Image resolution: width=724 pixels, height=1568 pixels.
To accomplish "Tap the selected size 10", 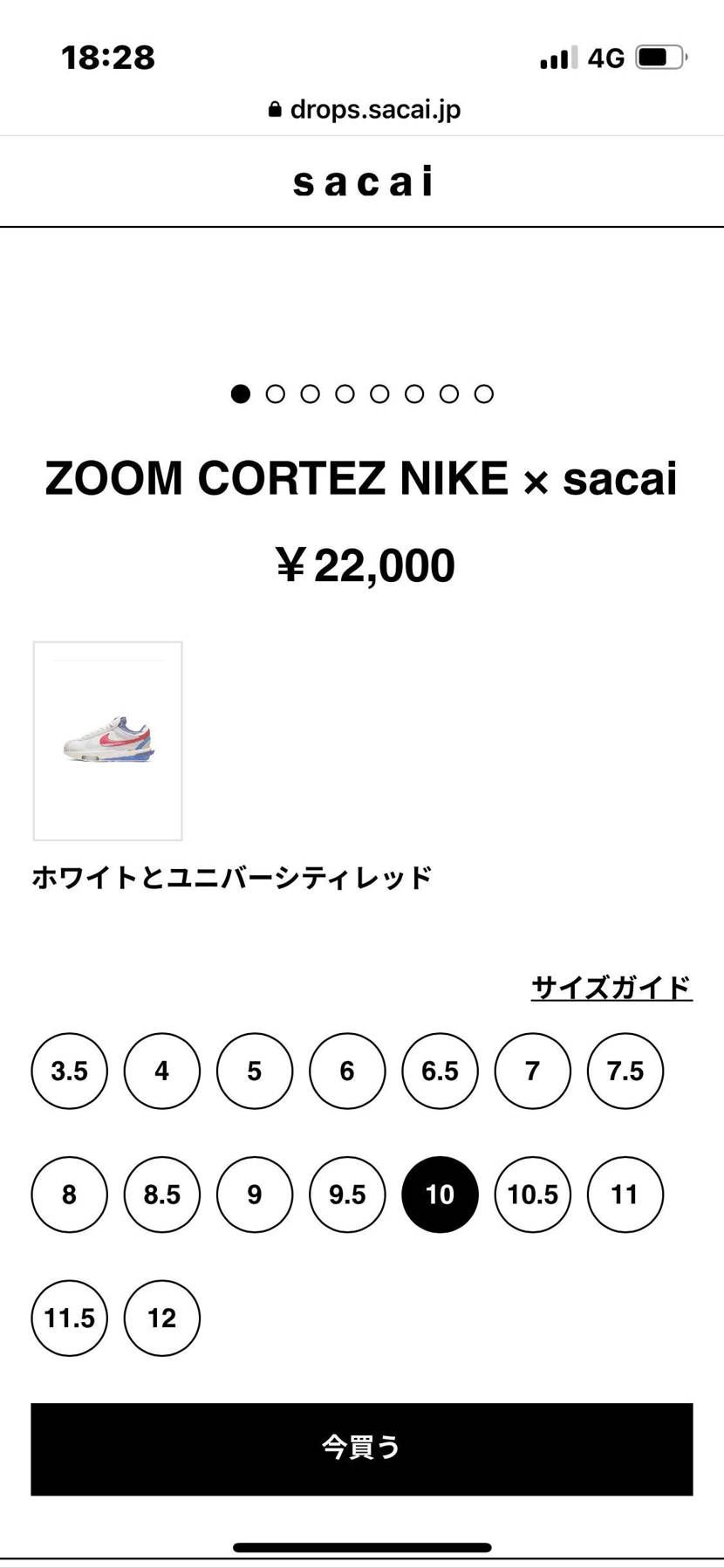I will tap(440, 1195).
